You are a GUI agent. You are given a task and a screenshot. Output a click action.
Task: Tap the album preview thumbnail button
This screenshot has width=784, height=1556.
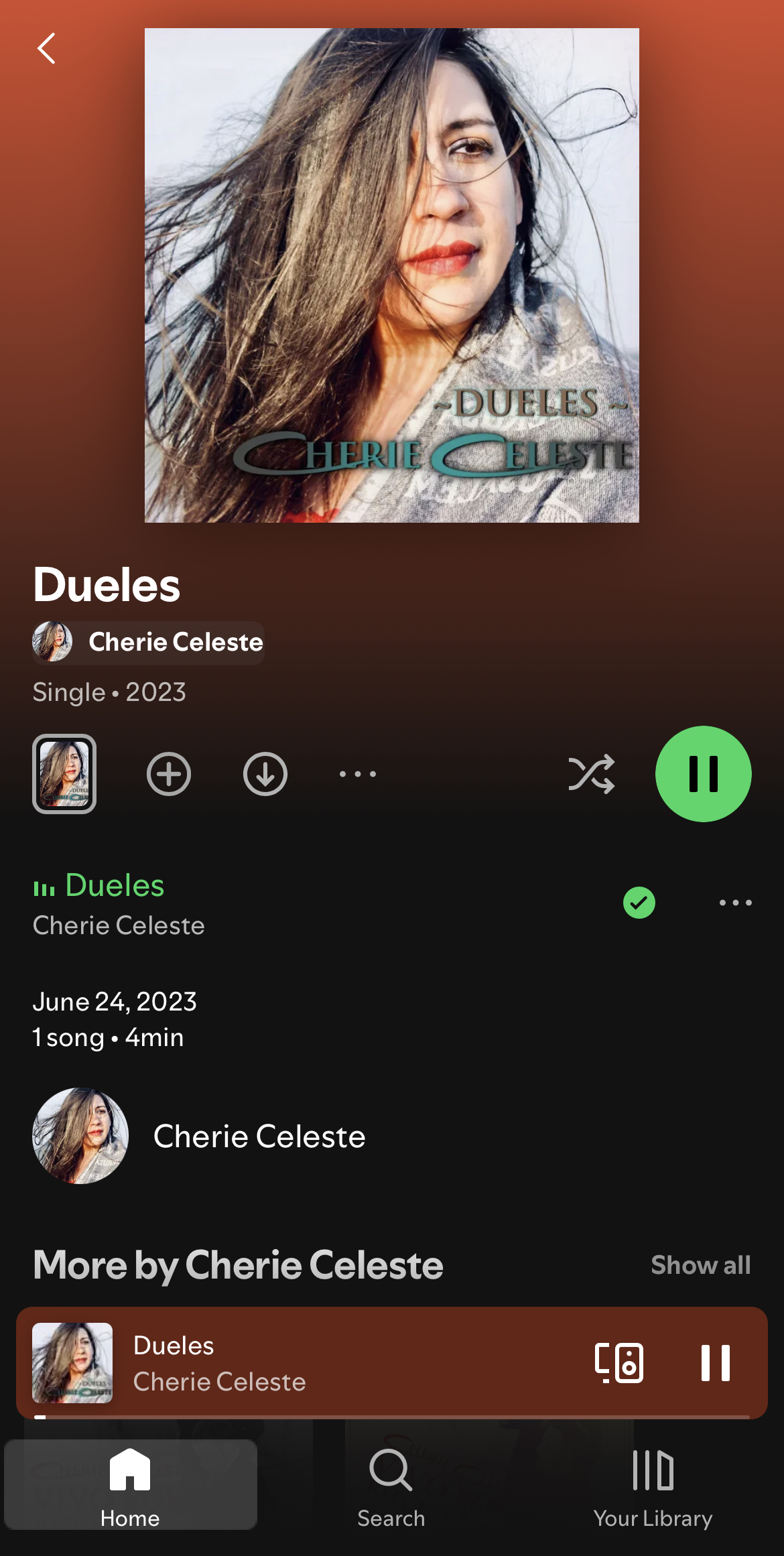[x=64, y=774]
